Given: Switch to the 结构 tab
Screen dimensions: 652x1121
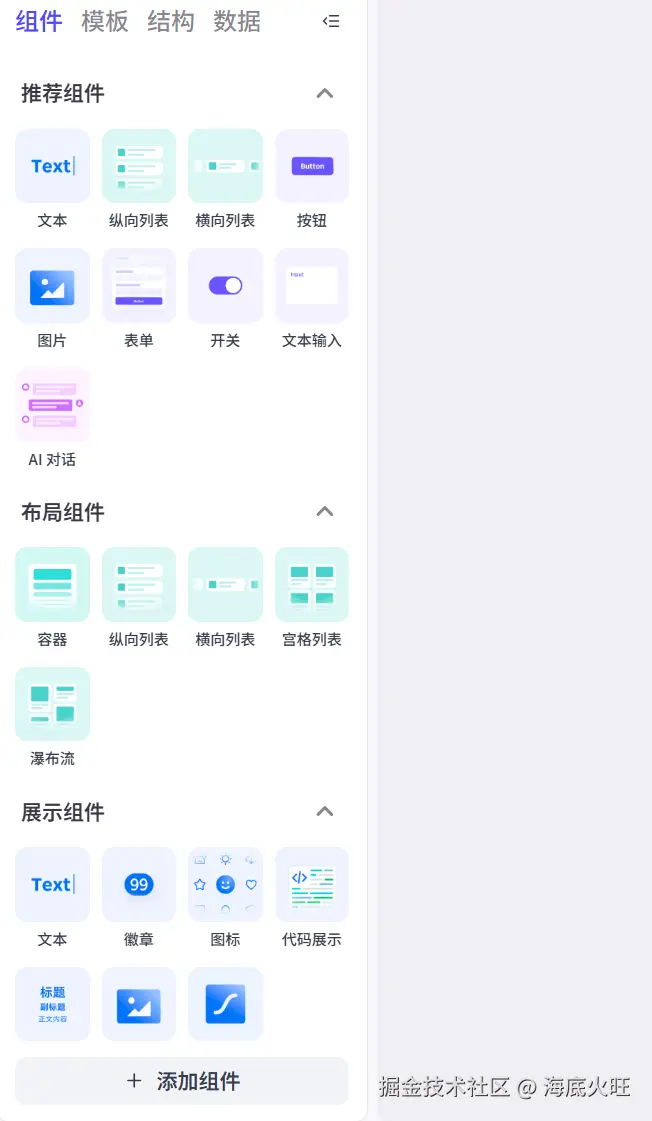Looking at the screenshot, I should point(171,21).
